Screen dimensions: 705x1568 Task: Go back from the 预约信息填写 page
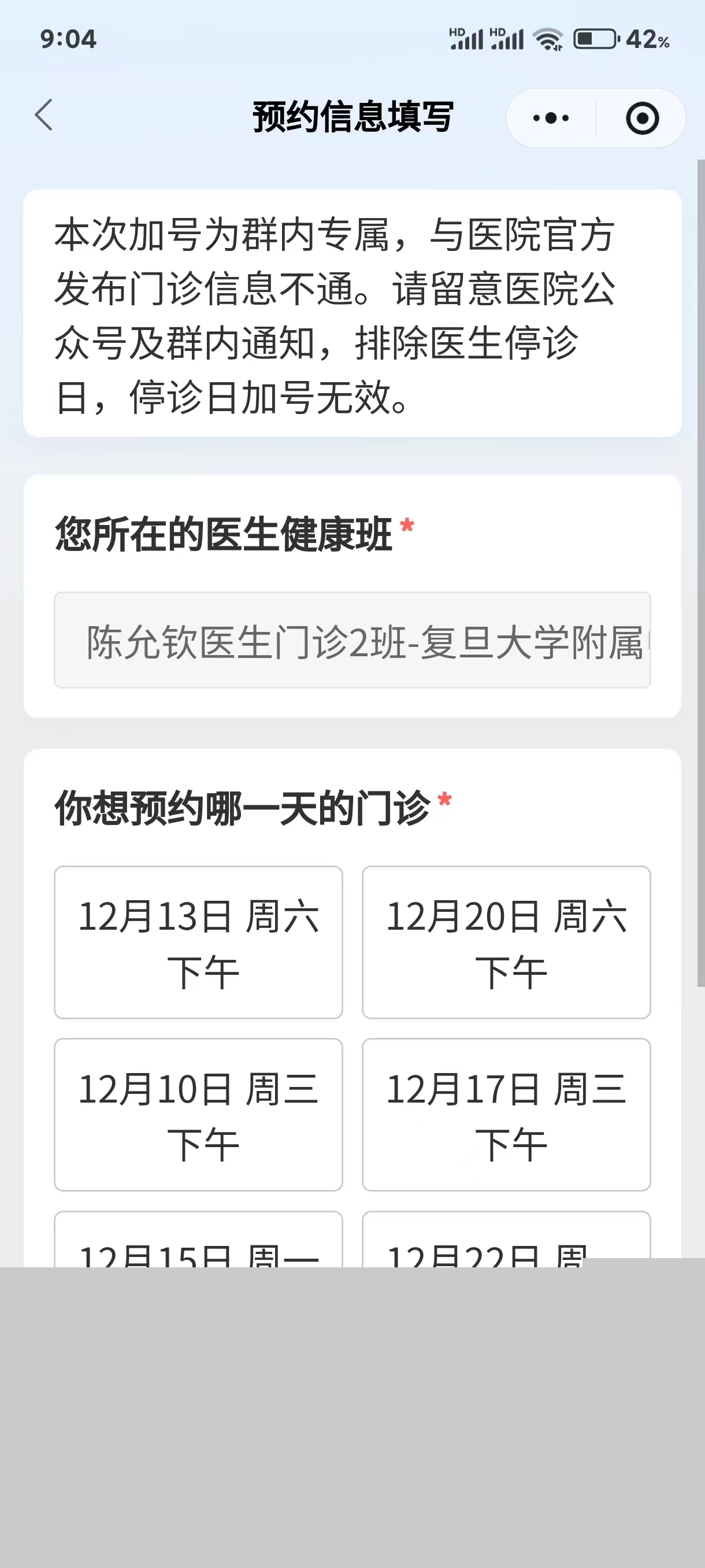[x=44, y=116]
